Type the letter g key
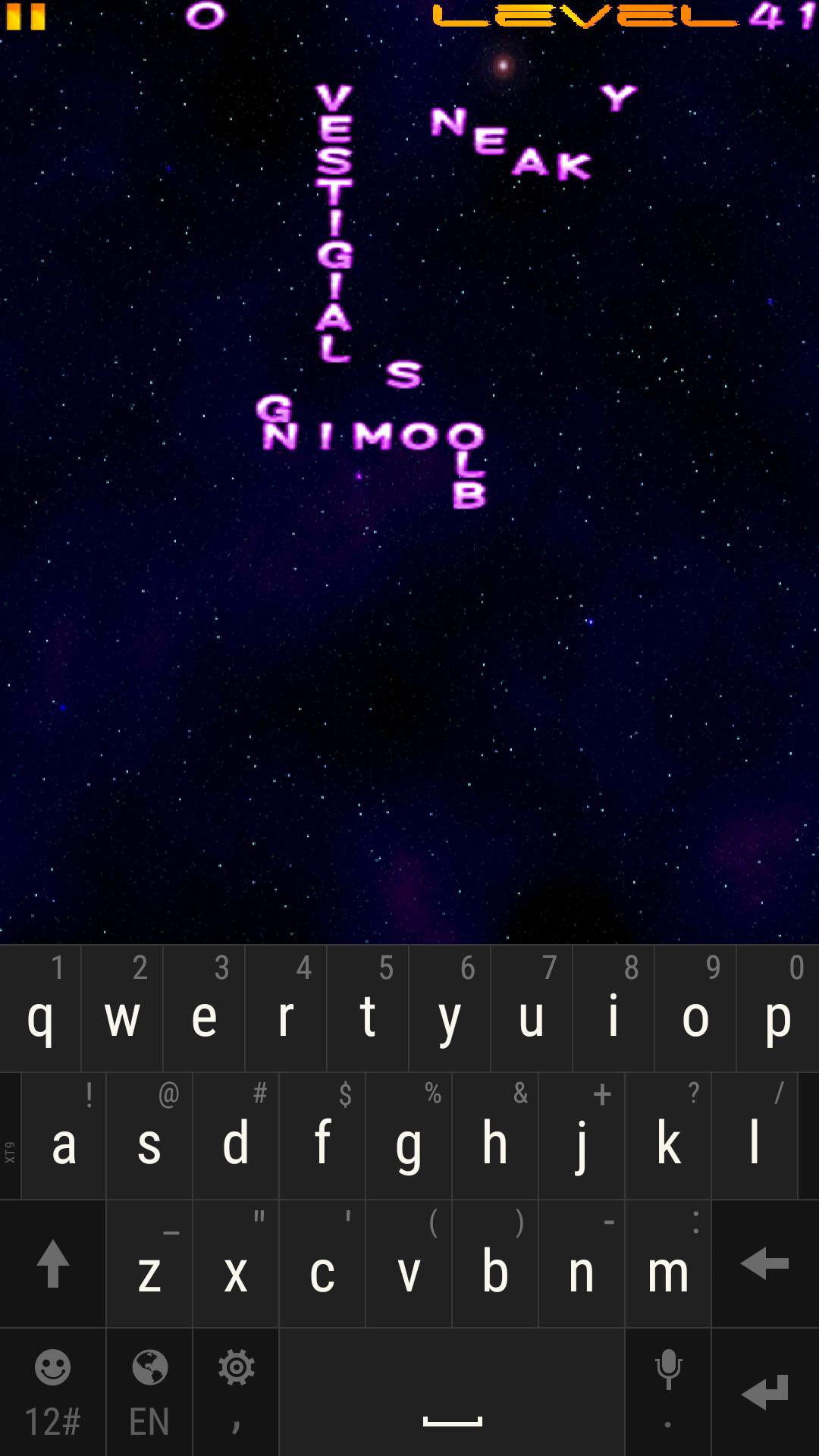Screen dimensions: 819x1456 click(409, 1139)
